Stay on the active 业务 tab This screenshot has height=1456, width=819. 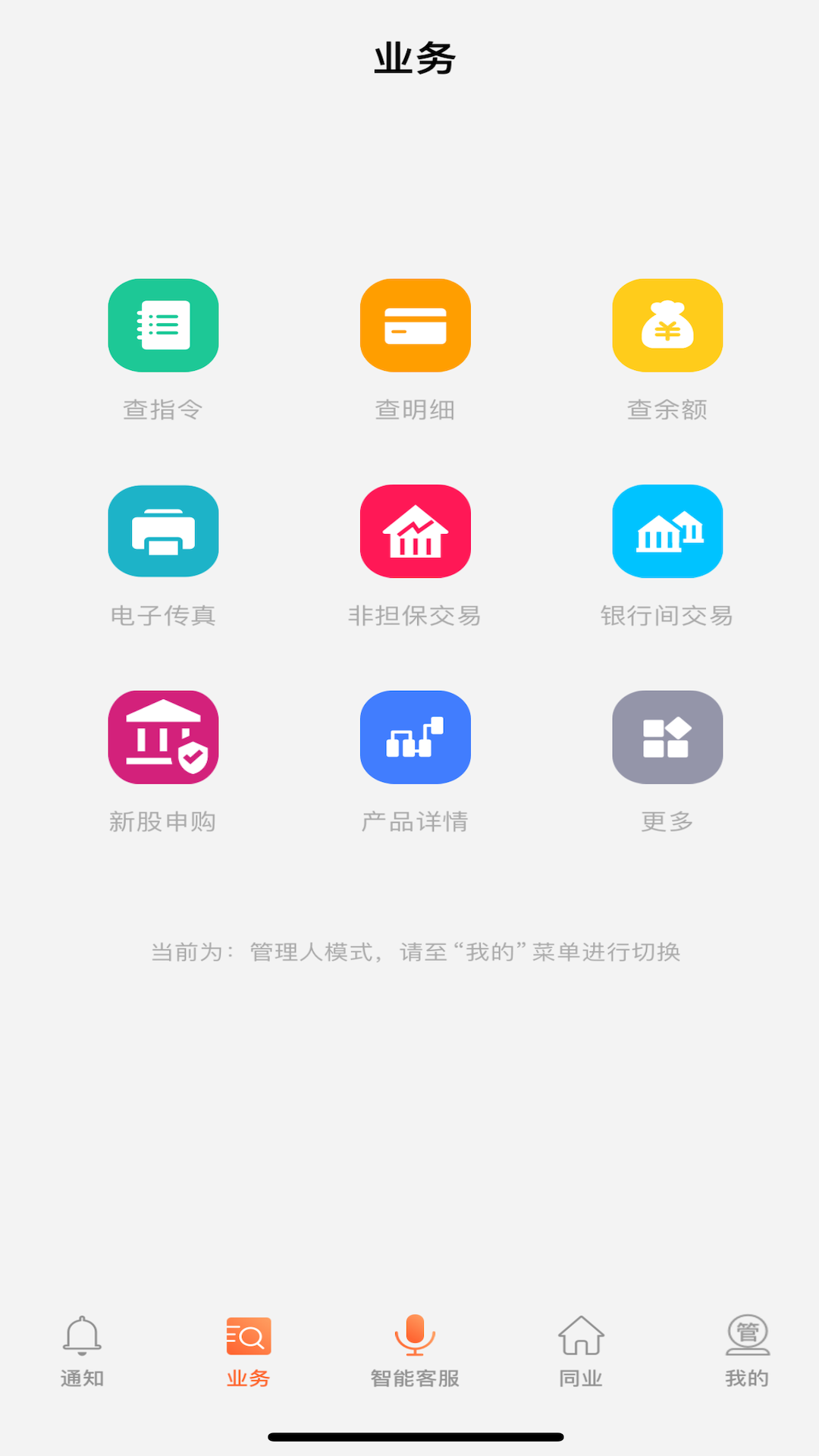click(x=247, y=1354)
